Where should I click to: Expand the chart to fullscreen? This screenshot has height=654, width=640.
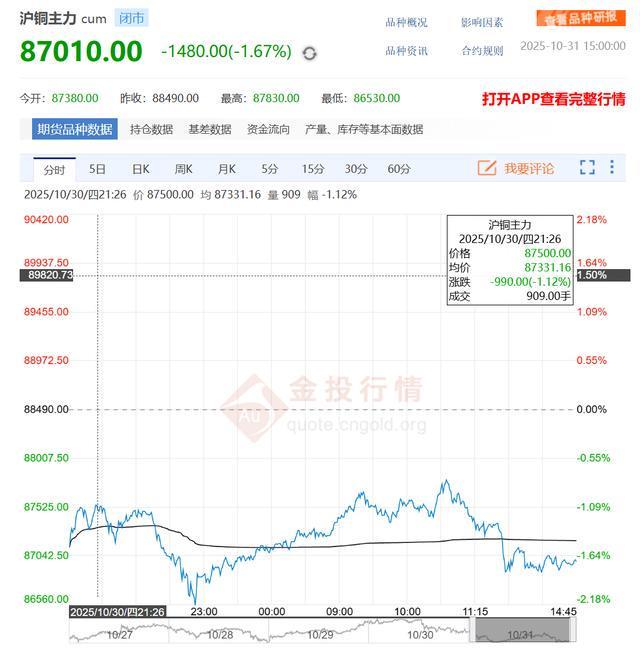click(587, 168)
